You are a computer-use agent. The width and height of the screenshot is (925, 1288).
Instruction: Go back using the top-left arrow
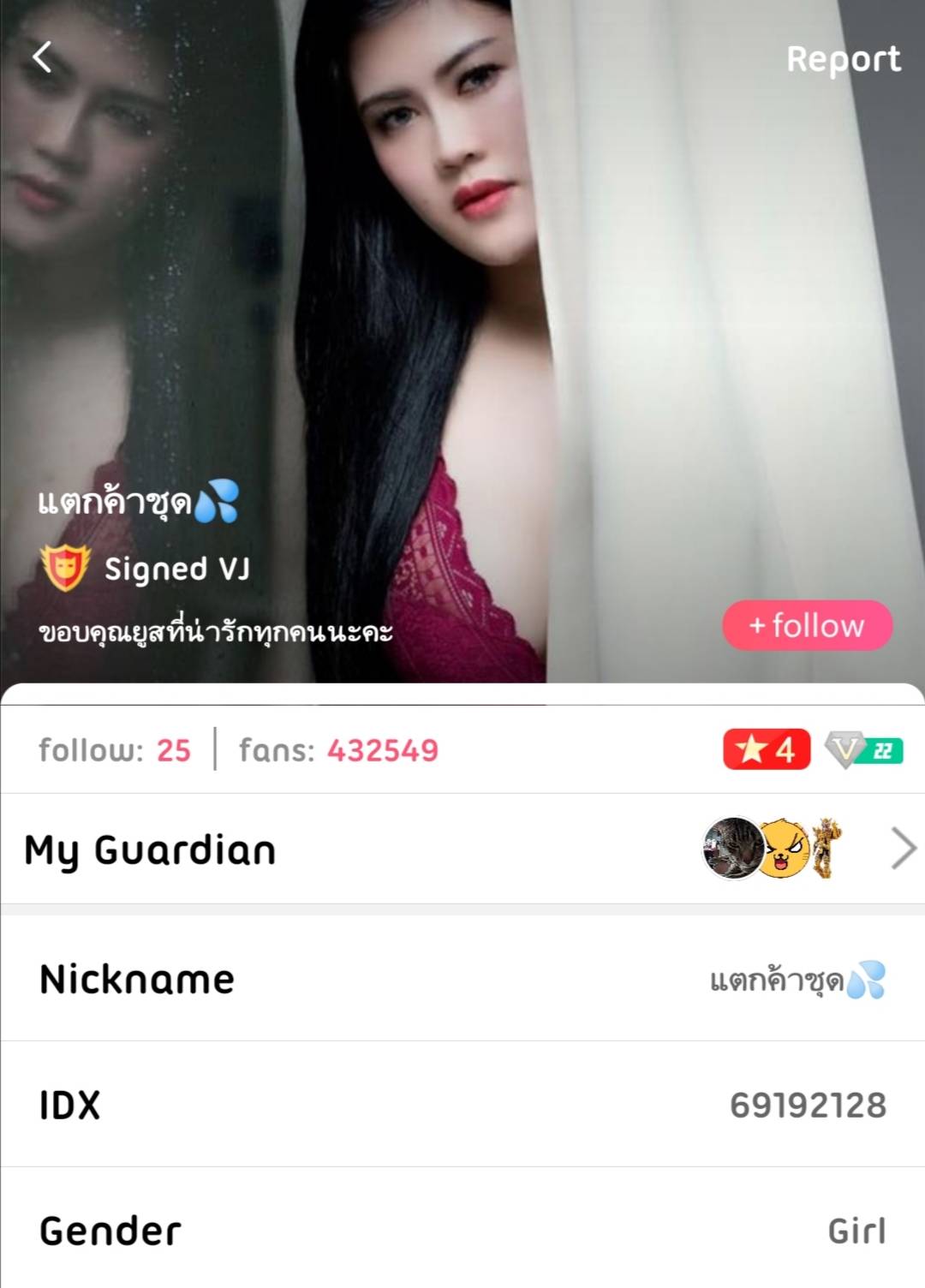[x=42, y=57]
